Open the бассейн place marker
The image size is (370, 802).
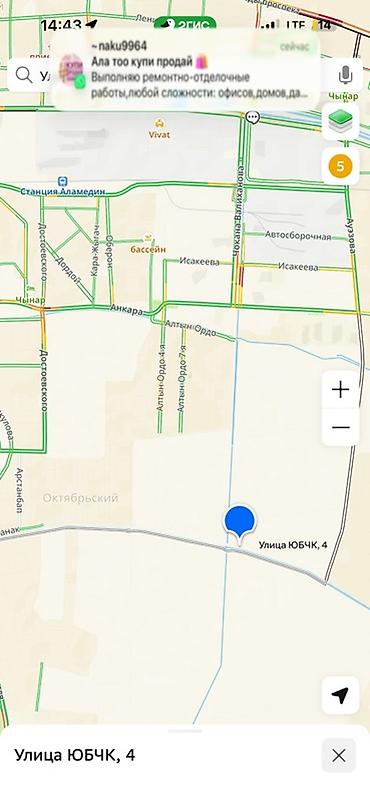click(x=148, y=244)
